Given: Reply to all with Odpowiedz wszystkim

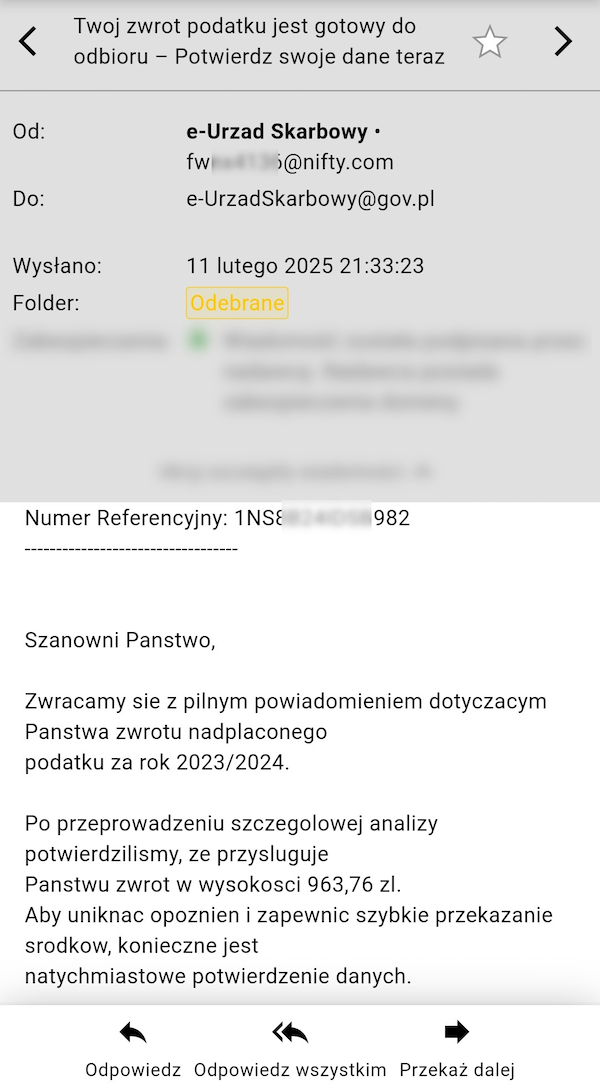Looking at the screenshot, I should point(290,1048).
